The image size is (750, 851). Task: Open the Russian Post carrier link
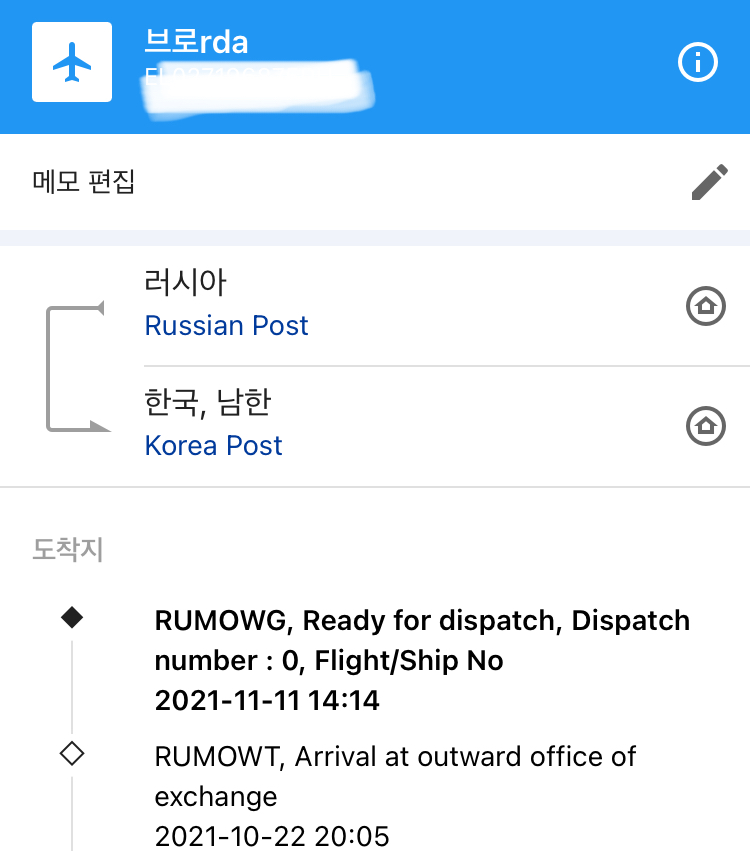pos(226,326)
